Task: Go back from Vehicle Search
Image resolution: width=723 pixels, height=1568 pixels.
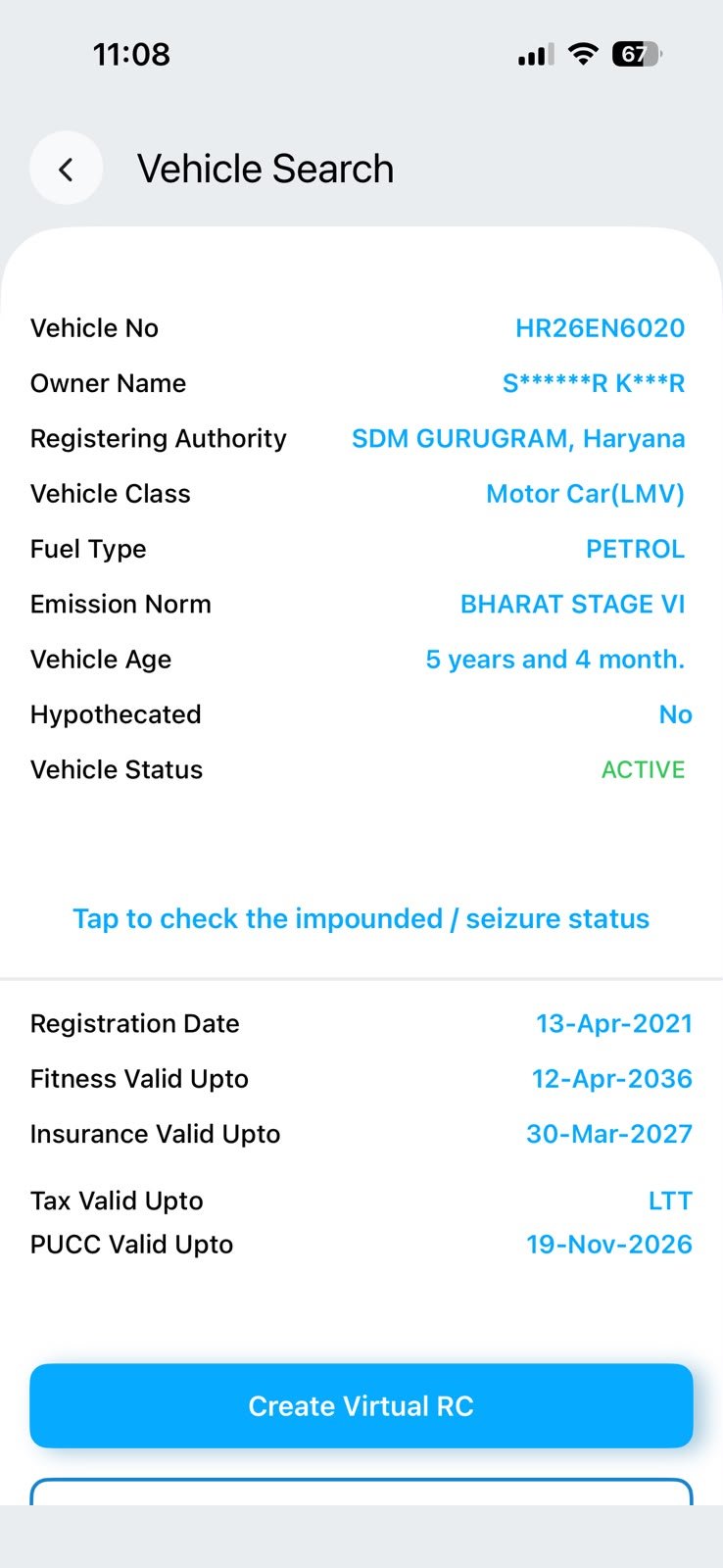Action: coord(66,169)
